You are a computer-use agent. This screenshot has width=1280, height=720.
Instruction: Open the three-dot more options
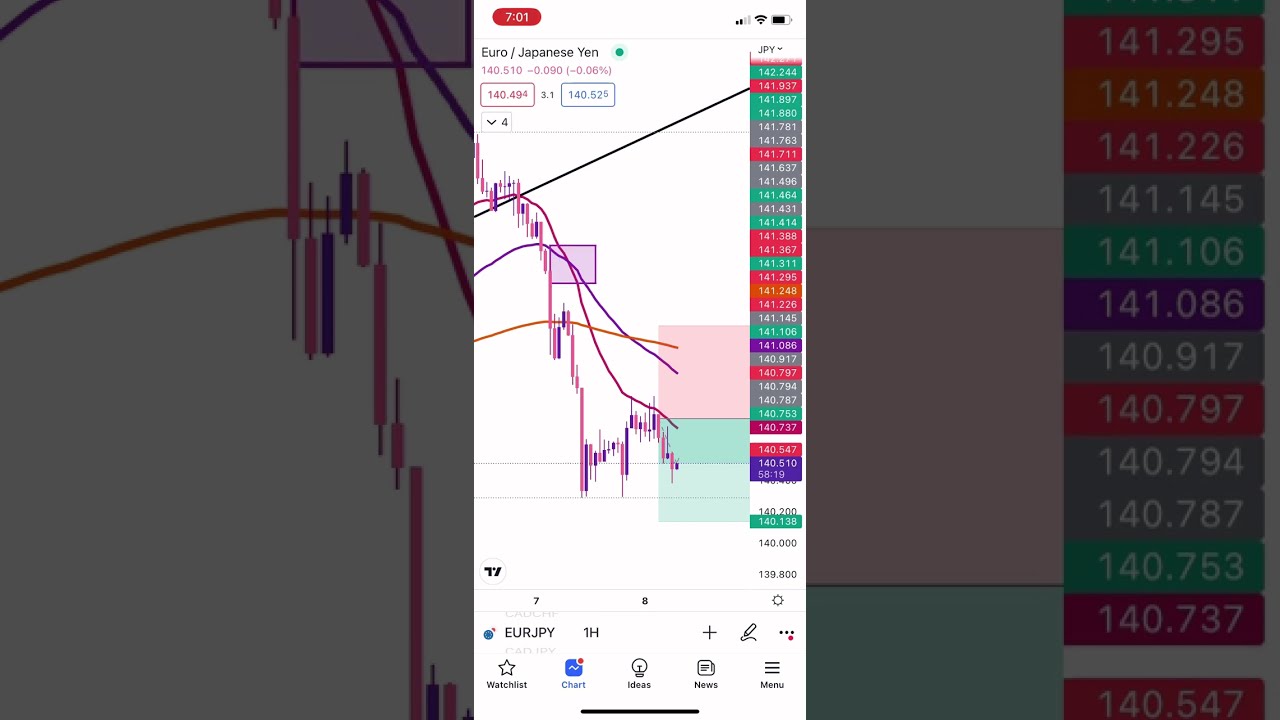787,633
